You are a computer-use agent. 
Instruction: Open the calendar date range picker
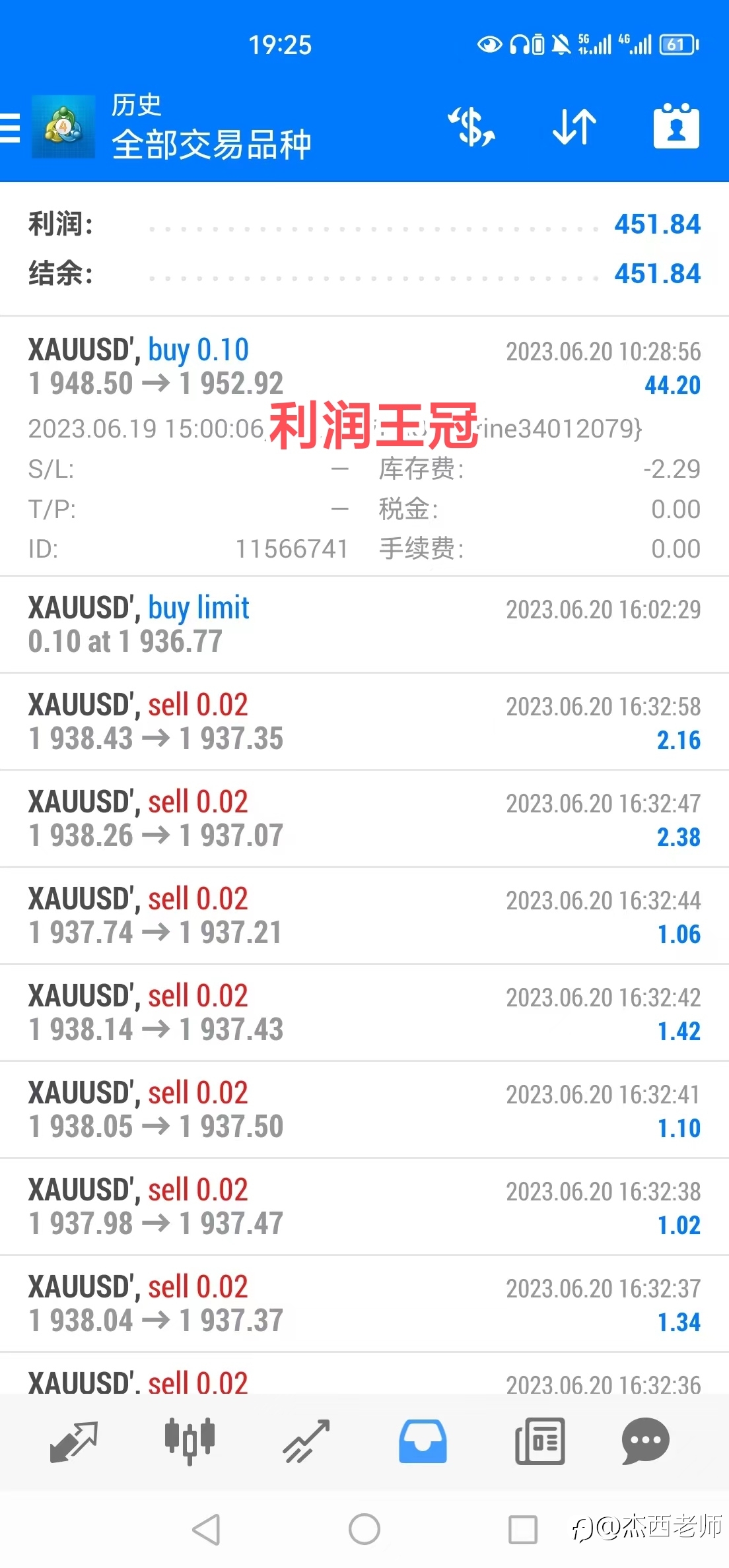676,126
